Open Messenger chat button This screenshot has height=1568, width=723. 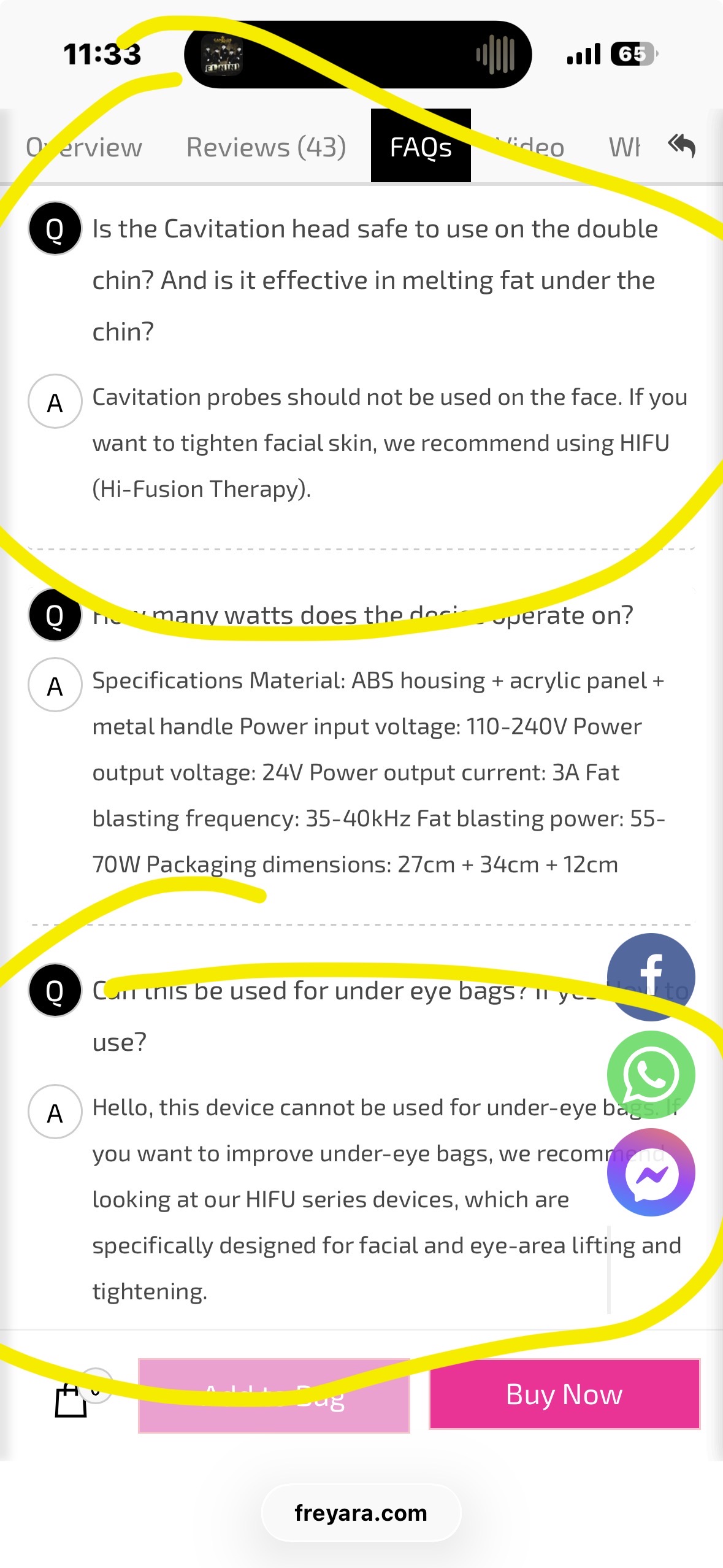tap(651, 1172)
